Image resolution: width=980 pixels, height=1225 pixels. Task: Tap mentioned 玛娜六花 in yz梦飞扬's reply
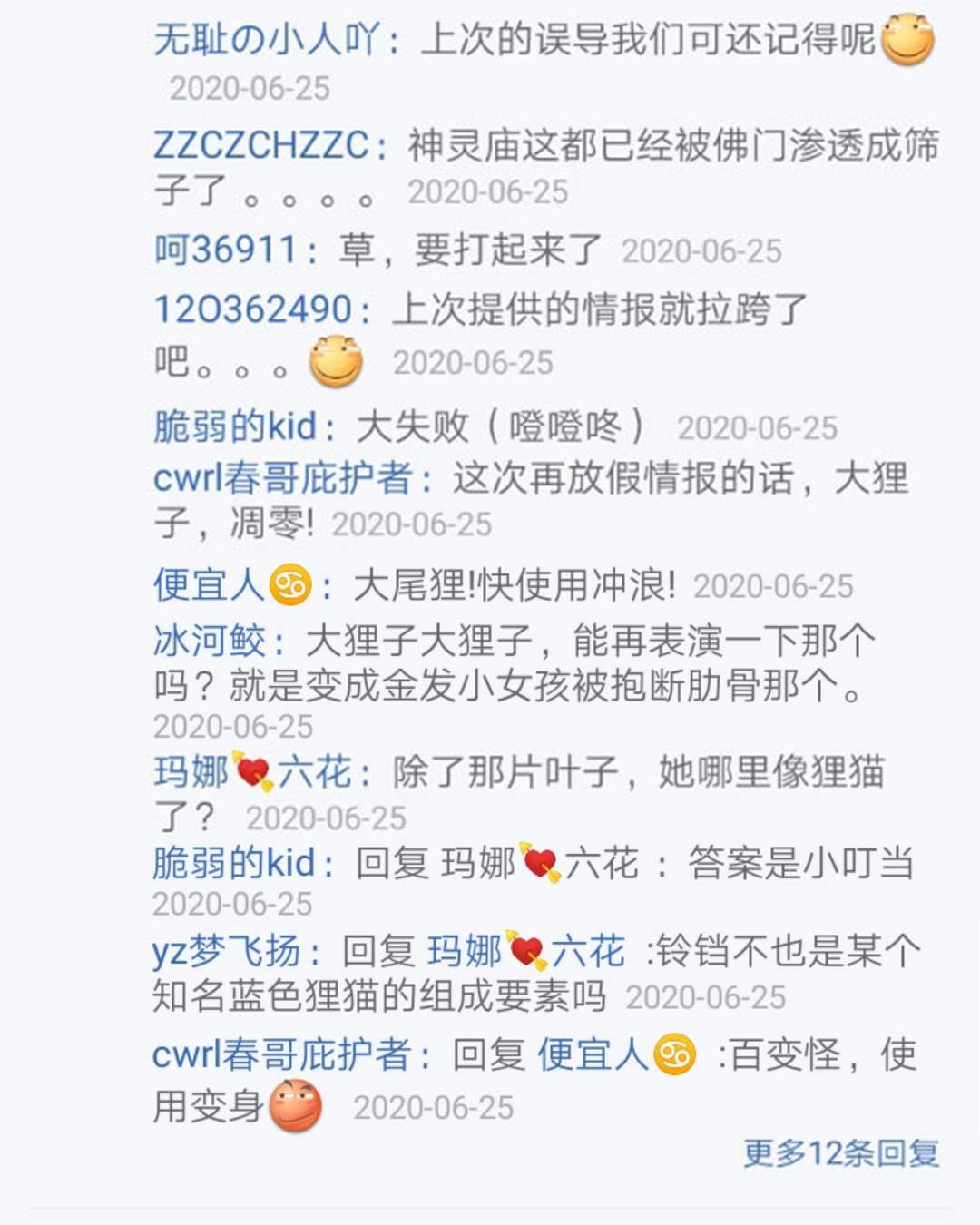(526, 951)
